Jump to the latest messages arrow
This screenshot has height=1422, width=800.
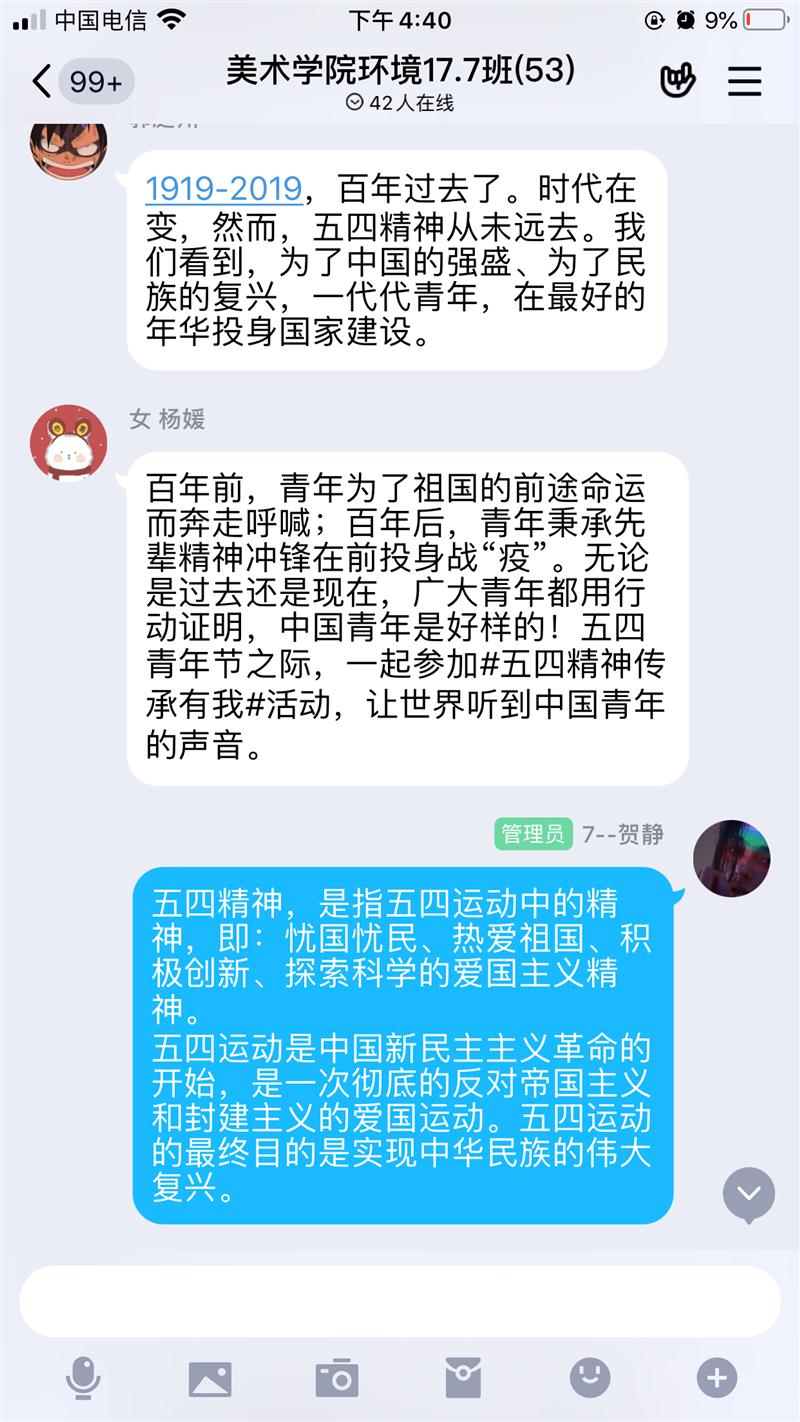tap(749, 1194)
